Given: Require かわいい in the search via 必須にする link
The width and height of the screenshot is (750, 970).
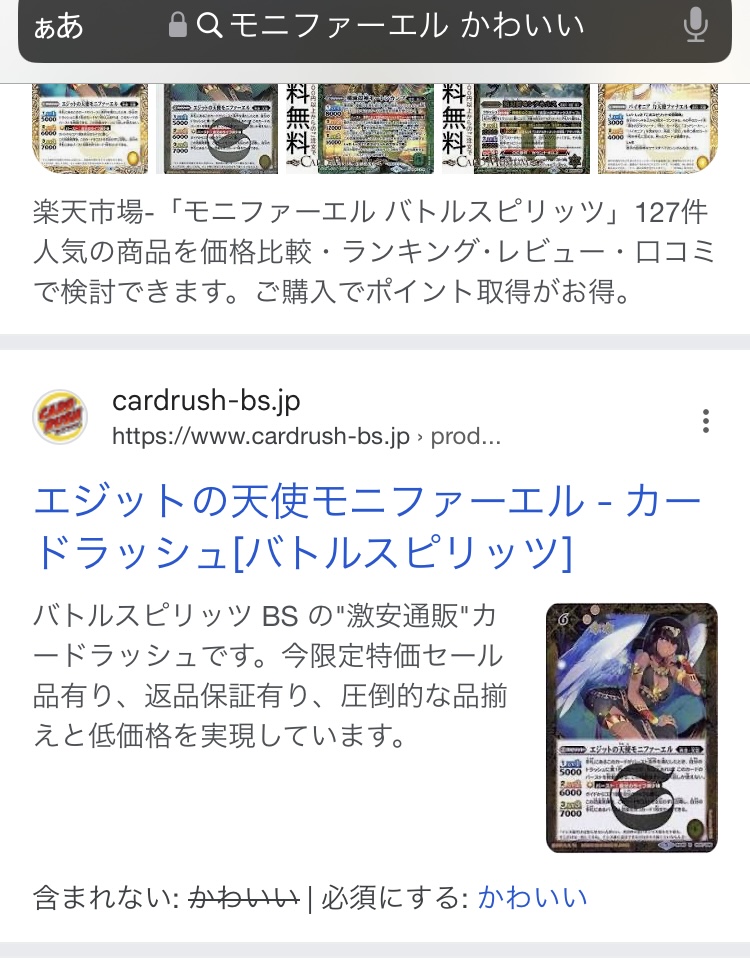Looking at the screenshot, I should [x=532, y=897].
